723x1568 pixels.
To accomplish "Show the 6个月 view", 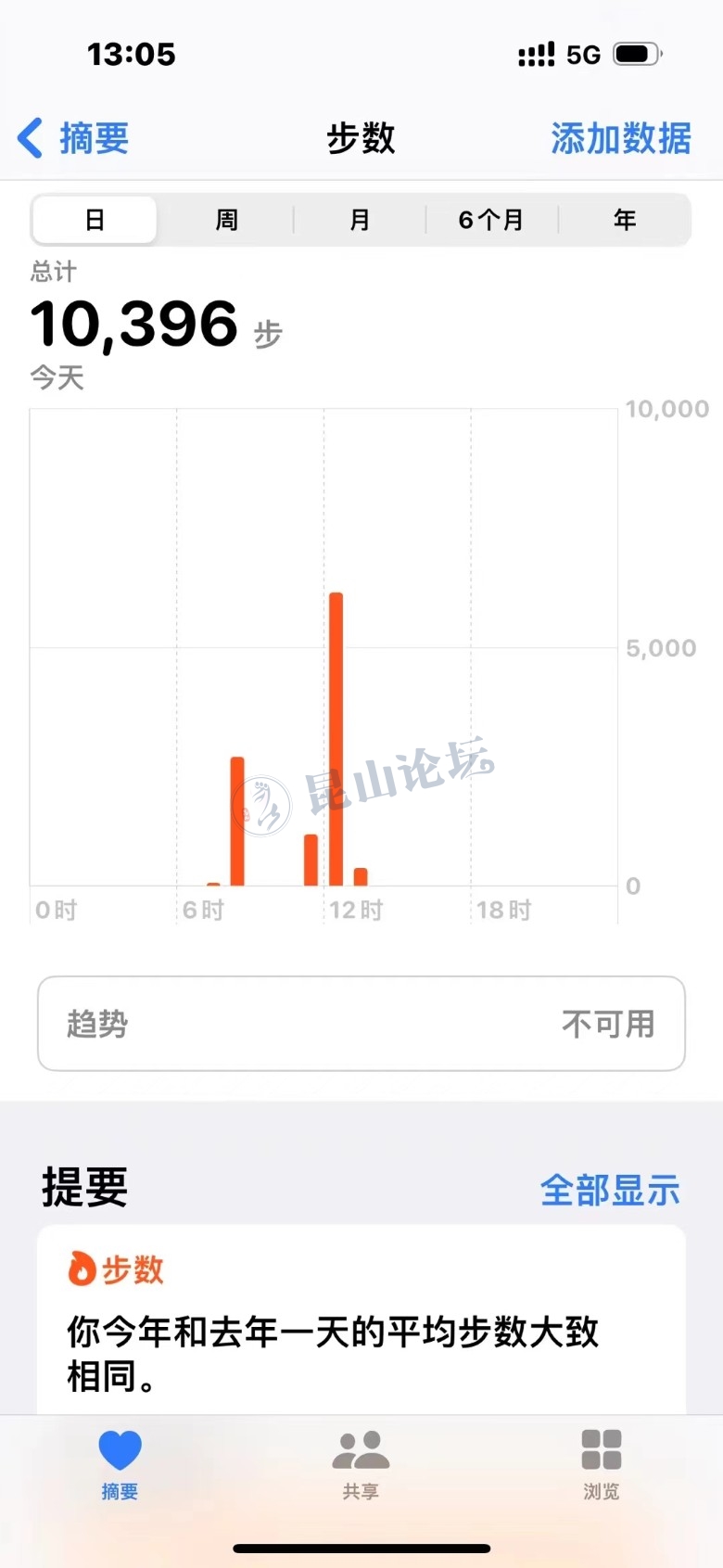I will pos(491,220).
